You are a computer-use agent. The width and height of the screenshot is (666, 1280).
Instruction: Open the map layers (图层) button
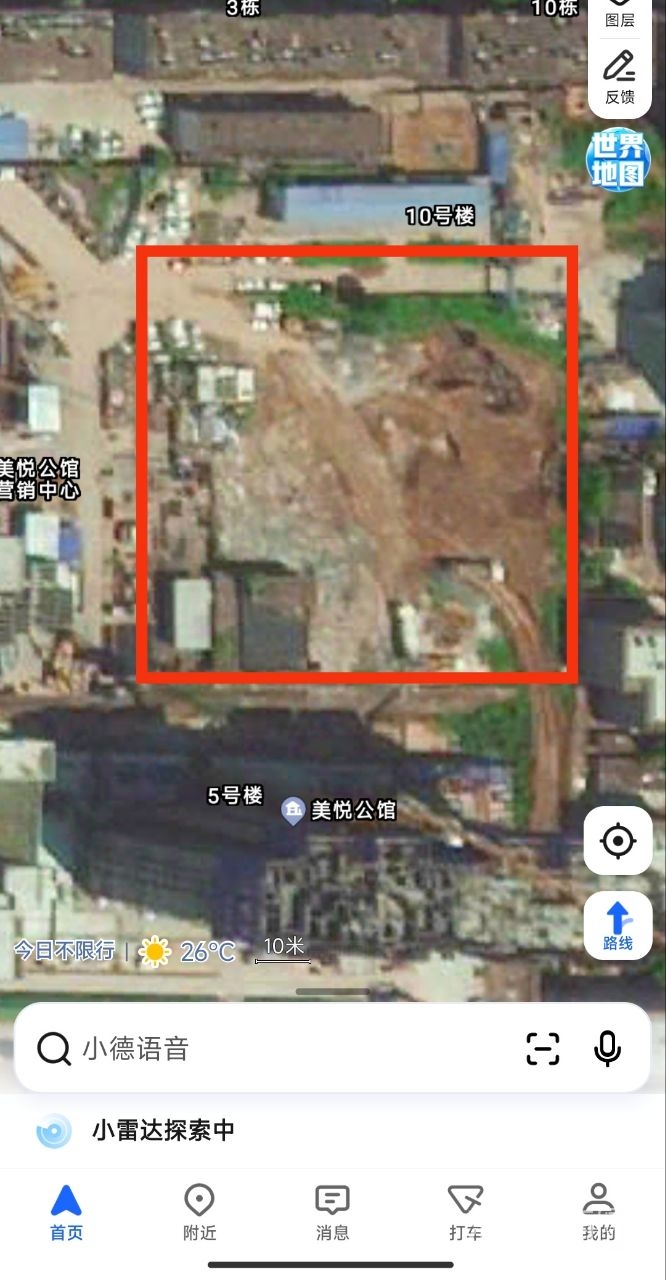[x=619, y=13]
